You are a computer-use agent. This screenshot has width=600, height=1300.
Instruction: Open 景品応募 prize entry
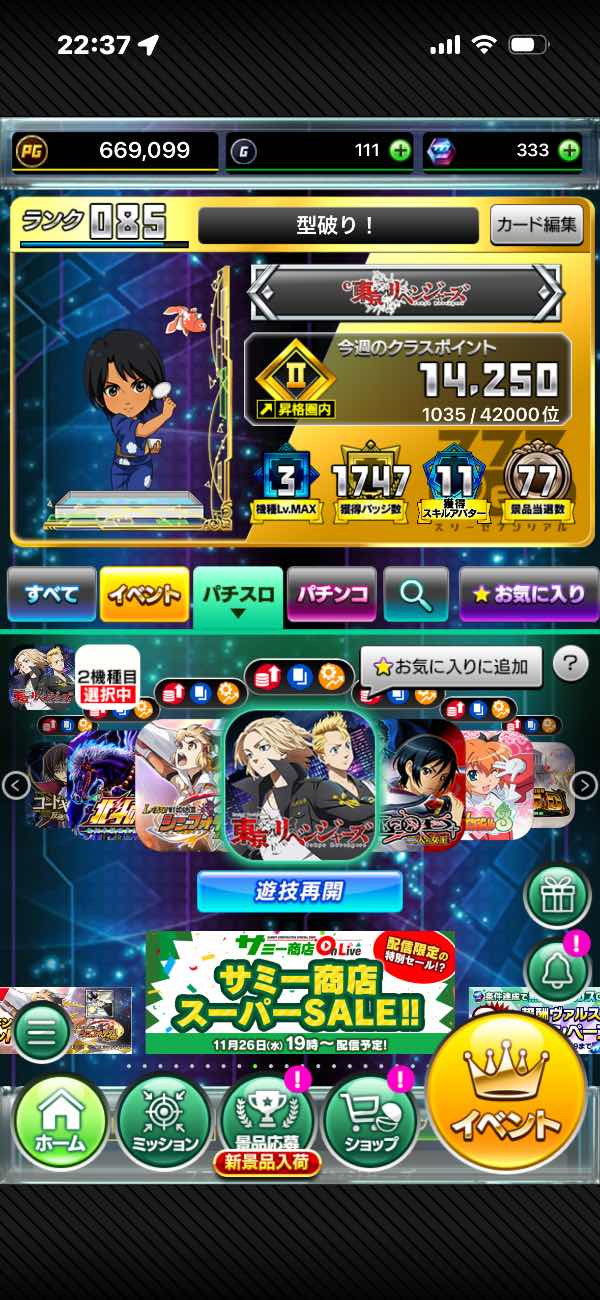coord(266,1123)
